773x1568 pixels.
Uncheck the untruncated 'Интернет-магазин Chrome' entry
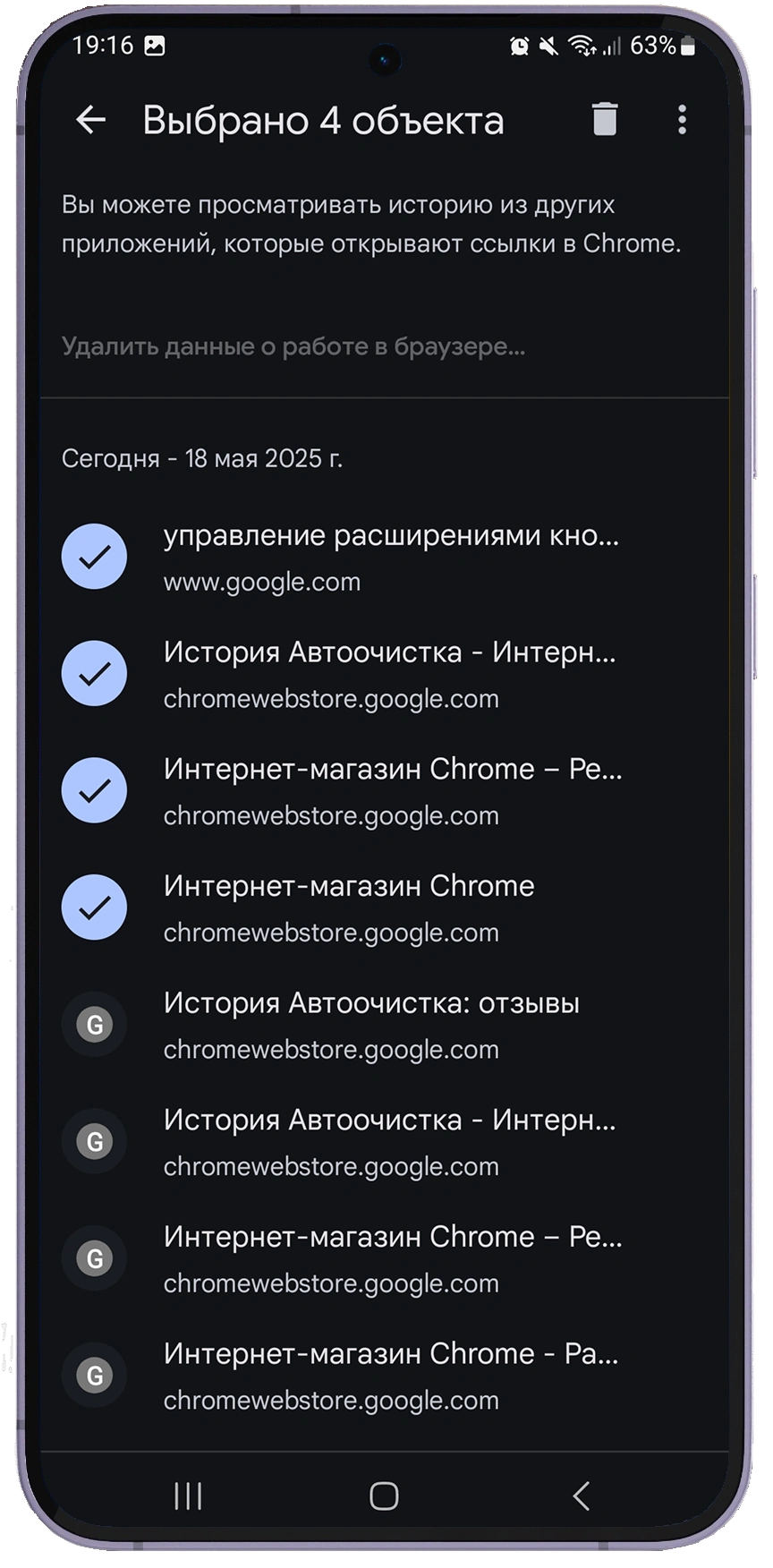tap(385, 908)
